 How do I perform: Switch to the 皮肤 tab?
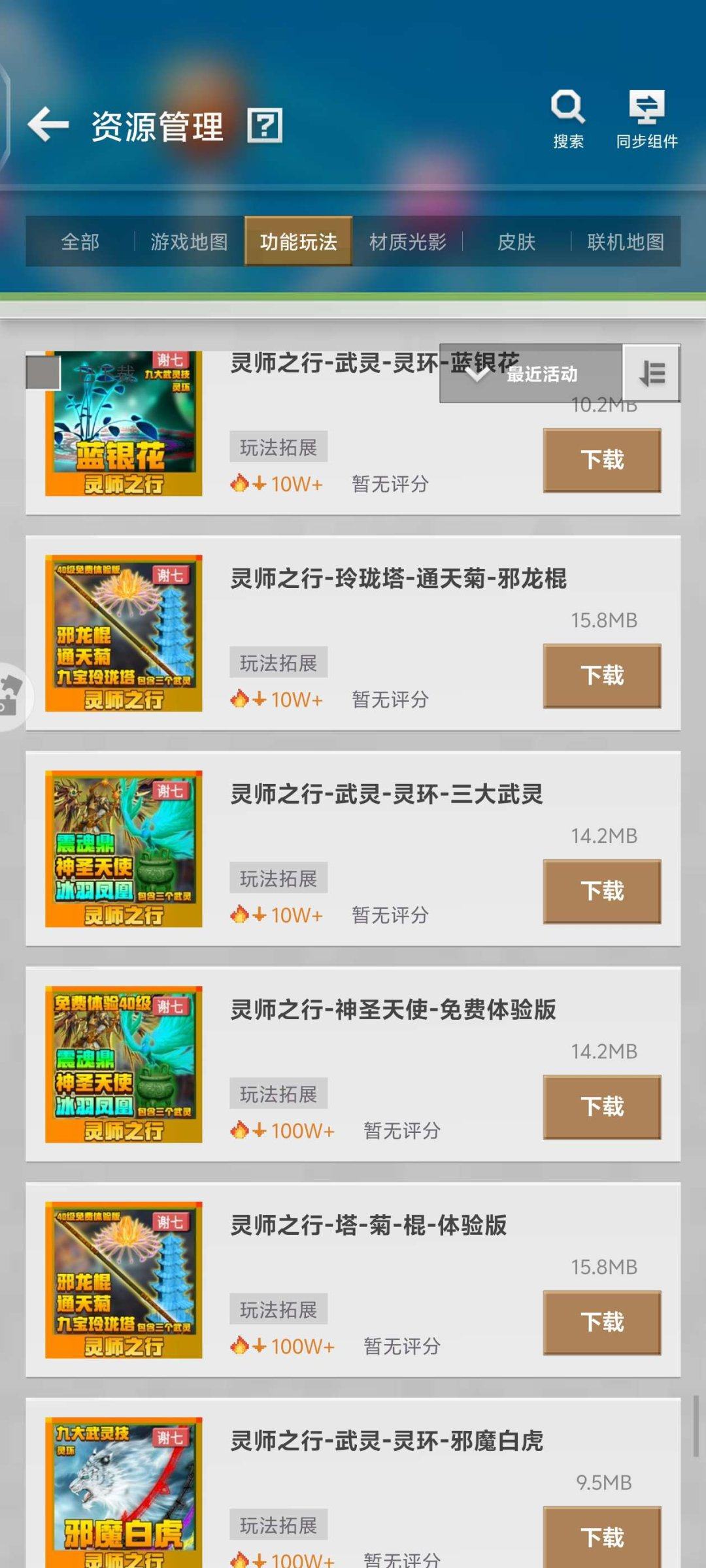click(x=516, y=242)
